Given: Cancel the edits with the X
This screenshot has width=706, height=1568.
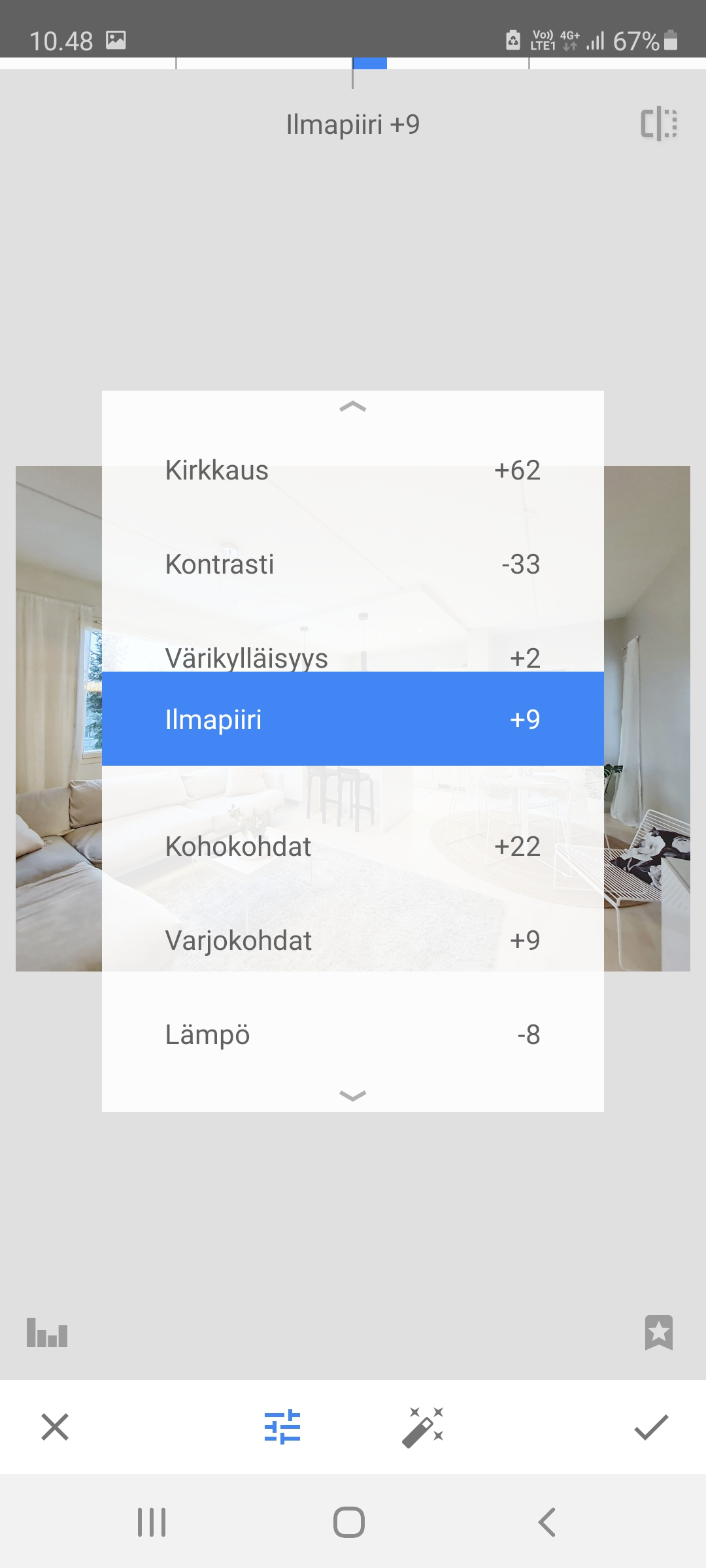Looking at the screenshot, I should point(55,1427).
